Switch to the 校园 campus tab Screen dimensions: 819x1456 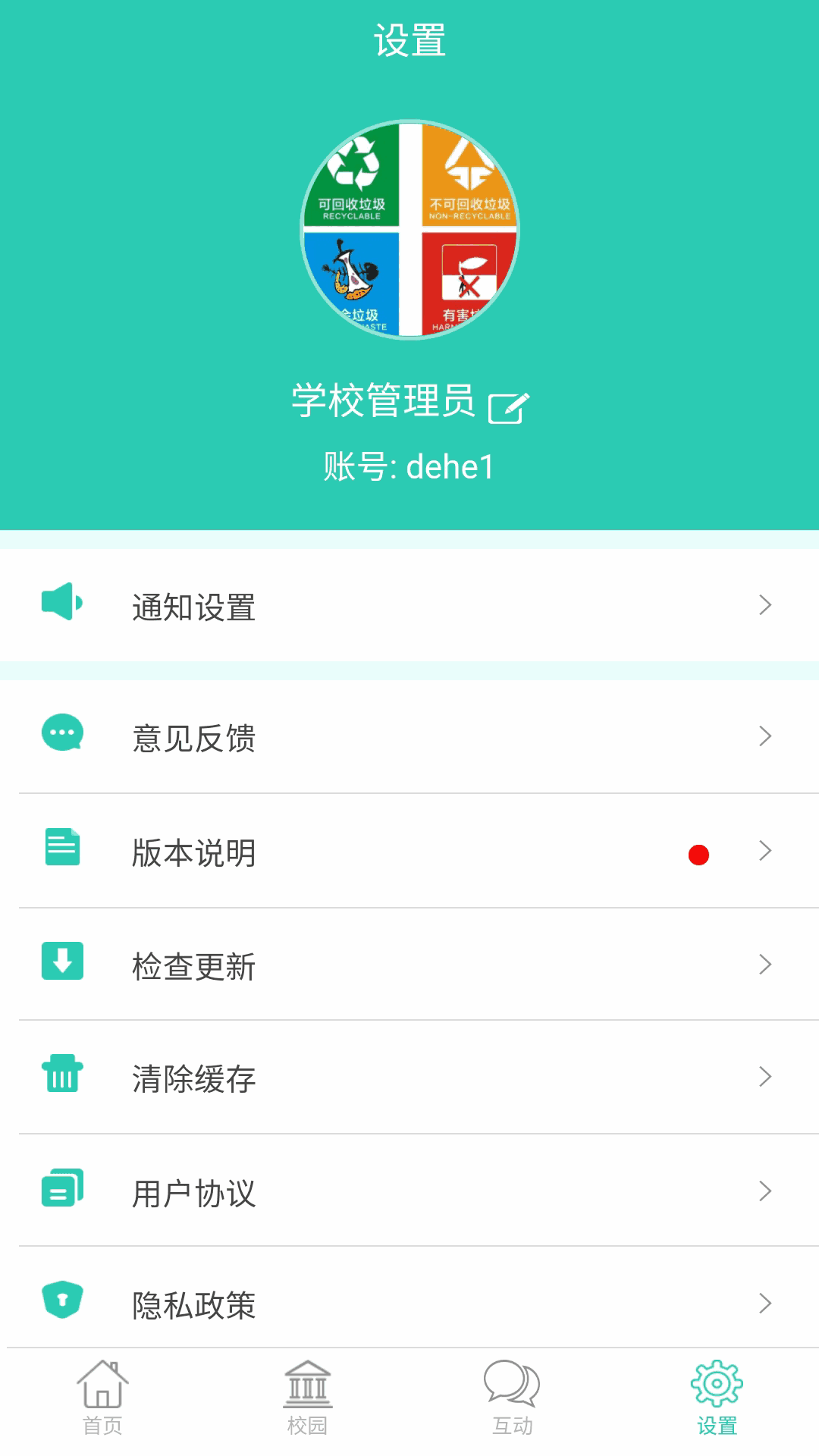coord(307,1399)
